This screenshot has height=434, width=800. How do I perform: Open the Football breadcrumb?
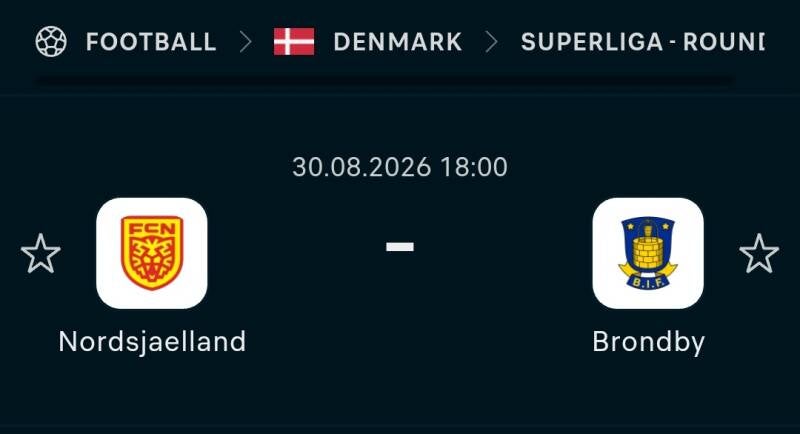point(126,42)
